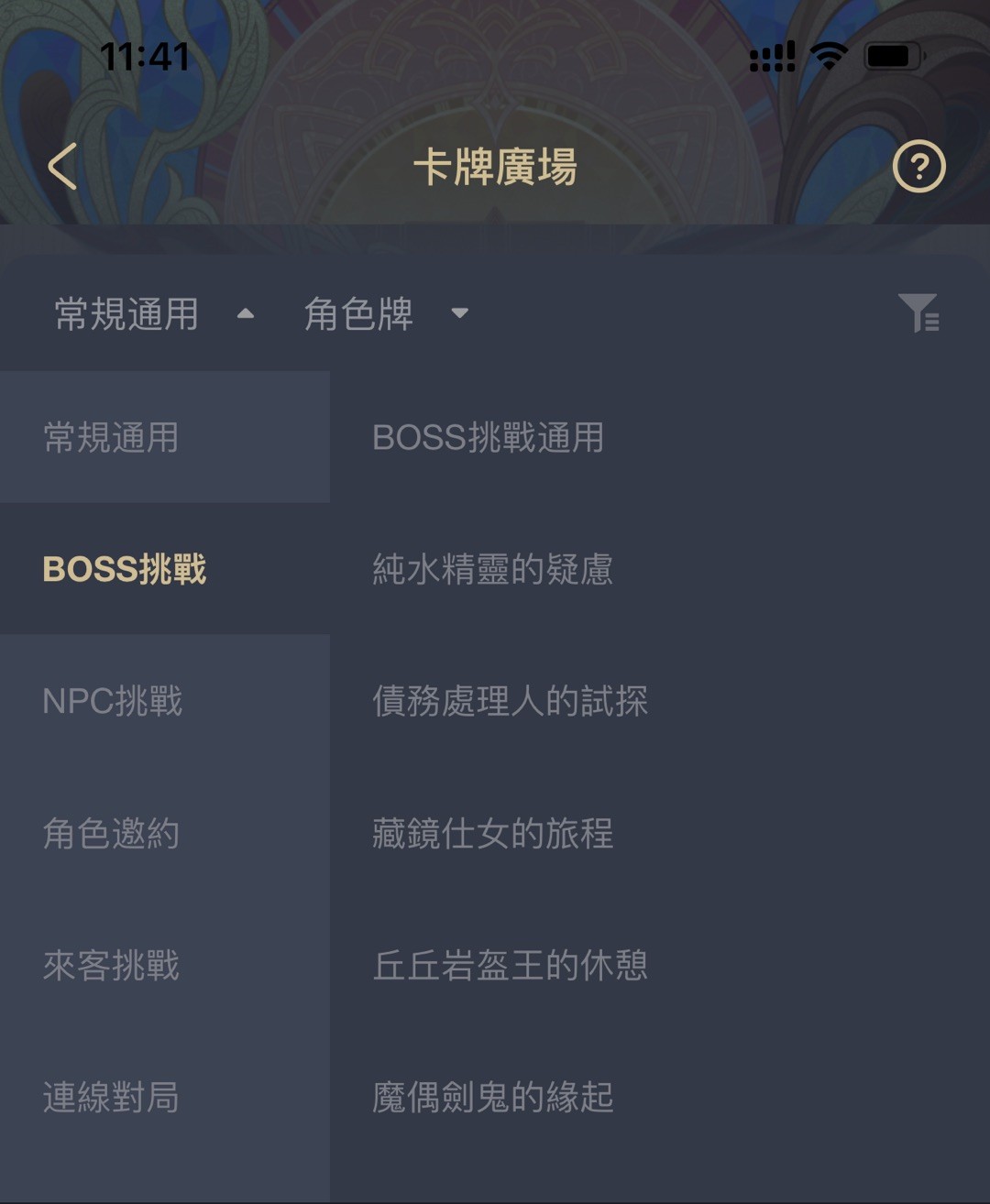Open the filter icon
This screenshot has width=990, height=1204.
[918, 313]
